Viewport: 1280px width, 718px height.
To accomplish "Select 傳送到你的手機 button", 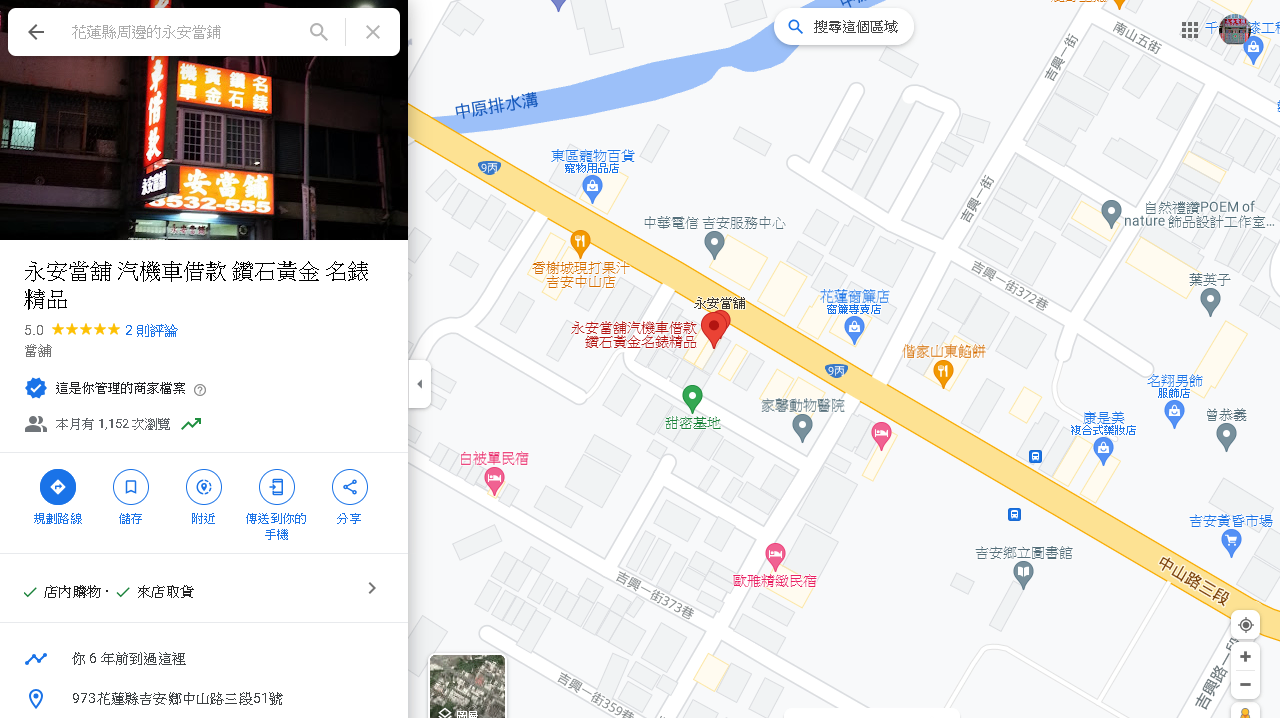I will click(277, 487).
